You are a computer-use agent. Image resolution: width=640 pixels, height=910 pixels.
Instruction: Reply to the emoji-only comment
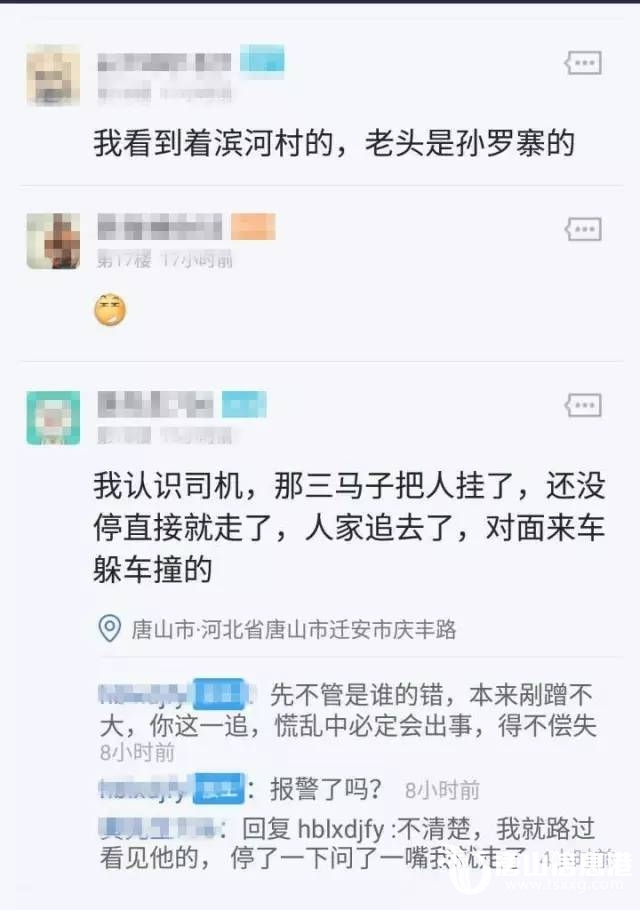click(x=583, y=229)
